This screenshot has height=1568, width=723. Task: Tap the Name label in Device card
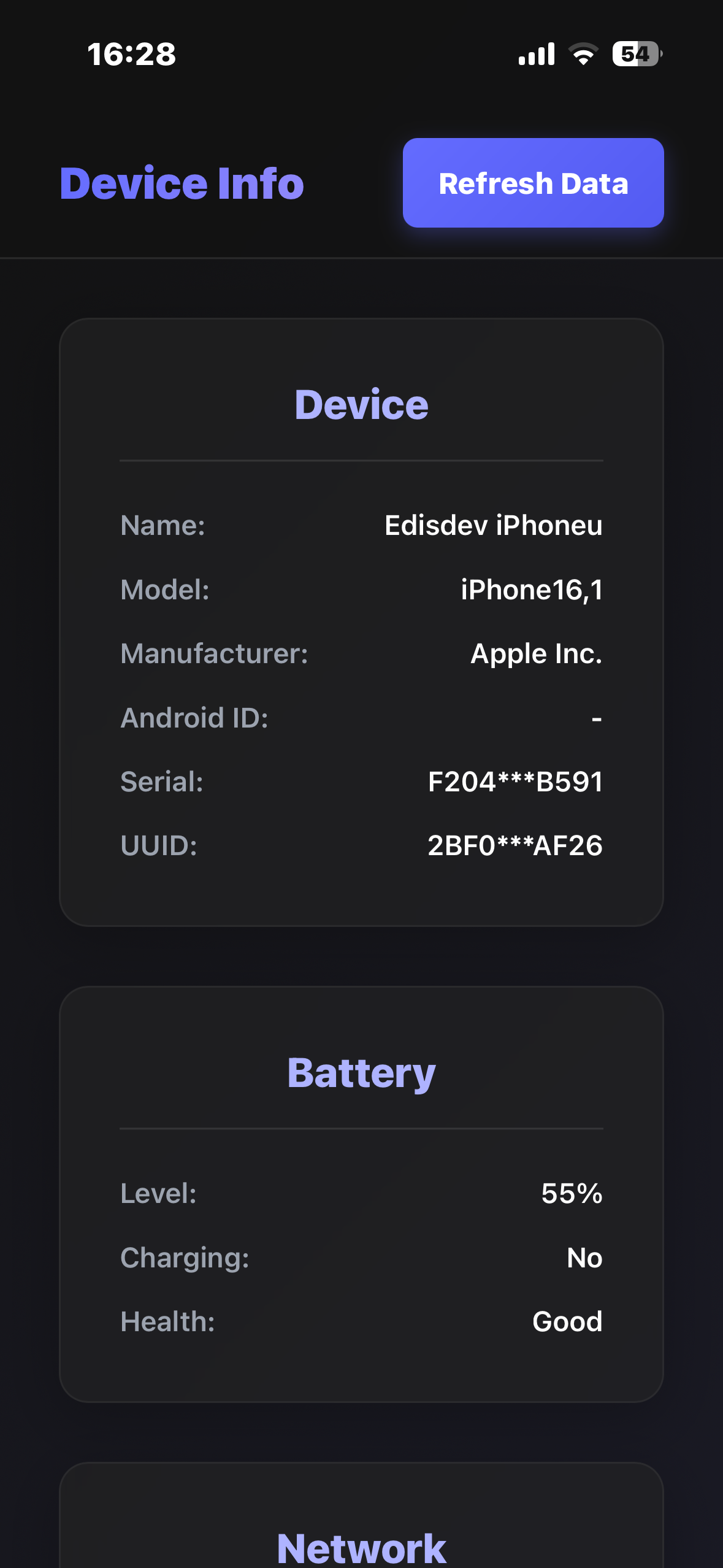point(163,526)
